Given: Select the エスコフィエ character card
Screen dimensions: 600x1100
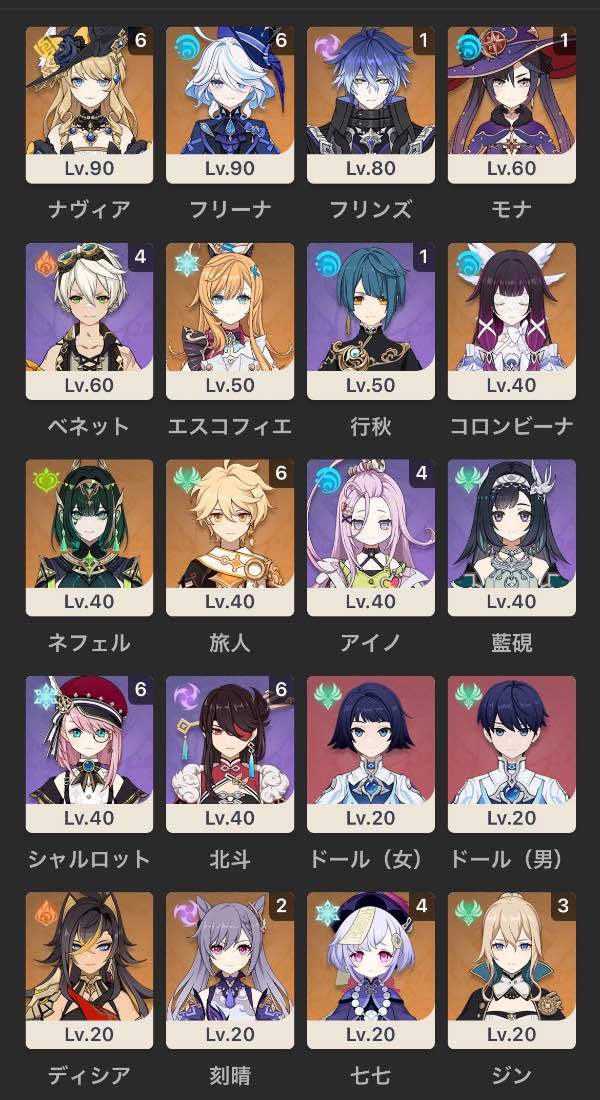Looking at the screenshot, I should [230, 321].
